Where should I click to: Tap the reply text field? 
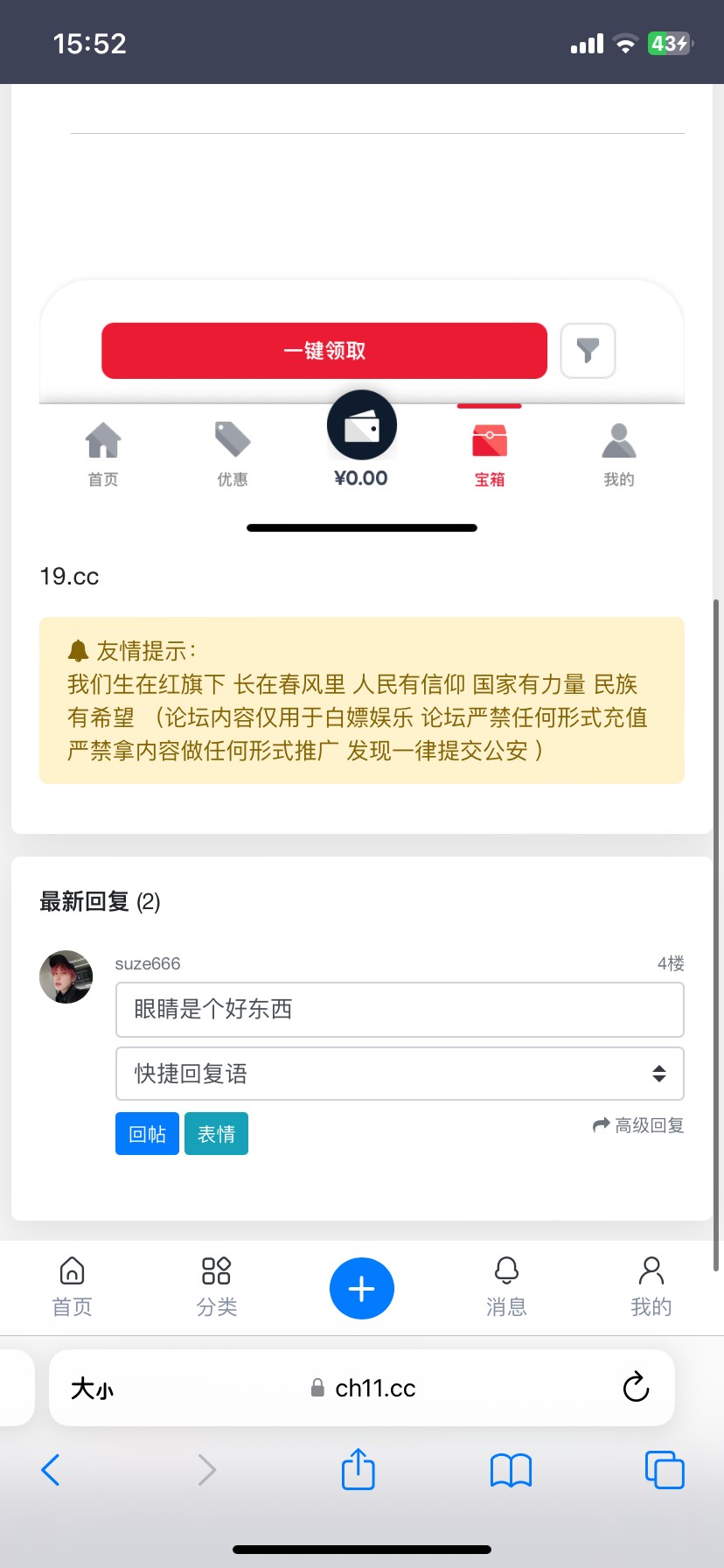[x=399, y=1009]
